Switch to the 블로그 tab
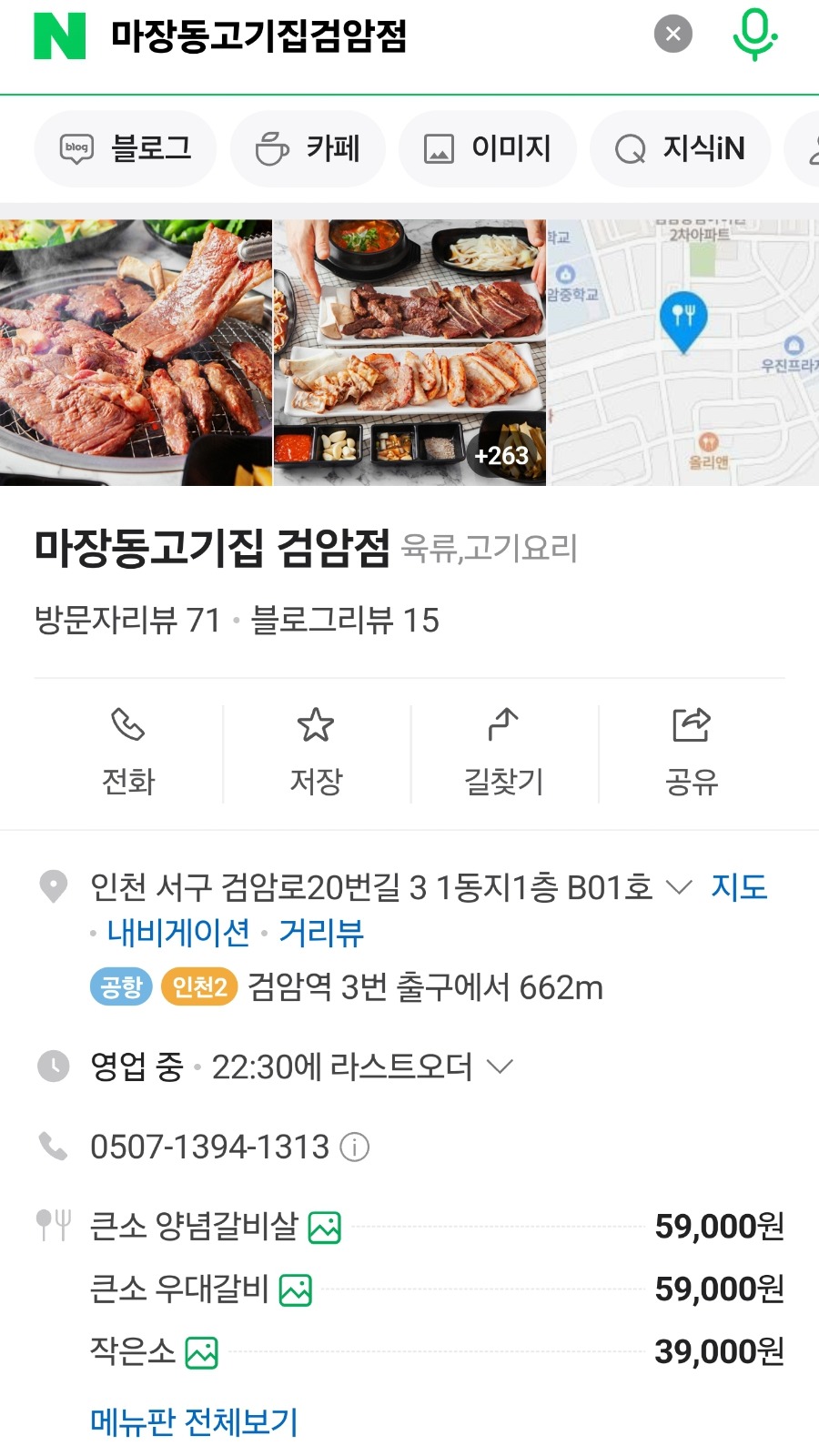Screen dimensions: 819x1456 point(126,148)
